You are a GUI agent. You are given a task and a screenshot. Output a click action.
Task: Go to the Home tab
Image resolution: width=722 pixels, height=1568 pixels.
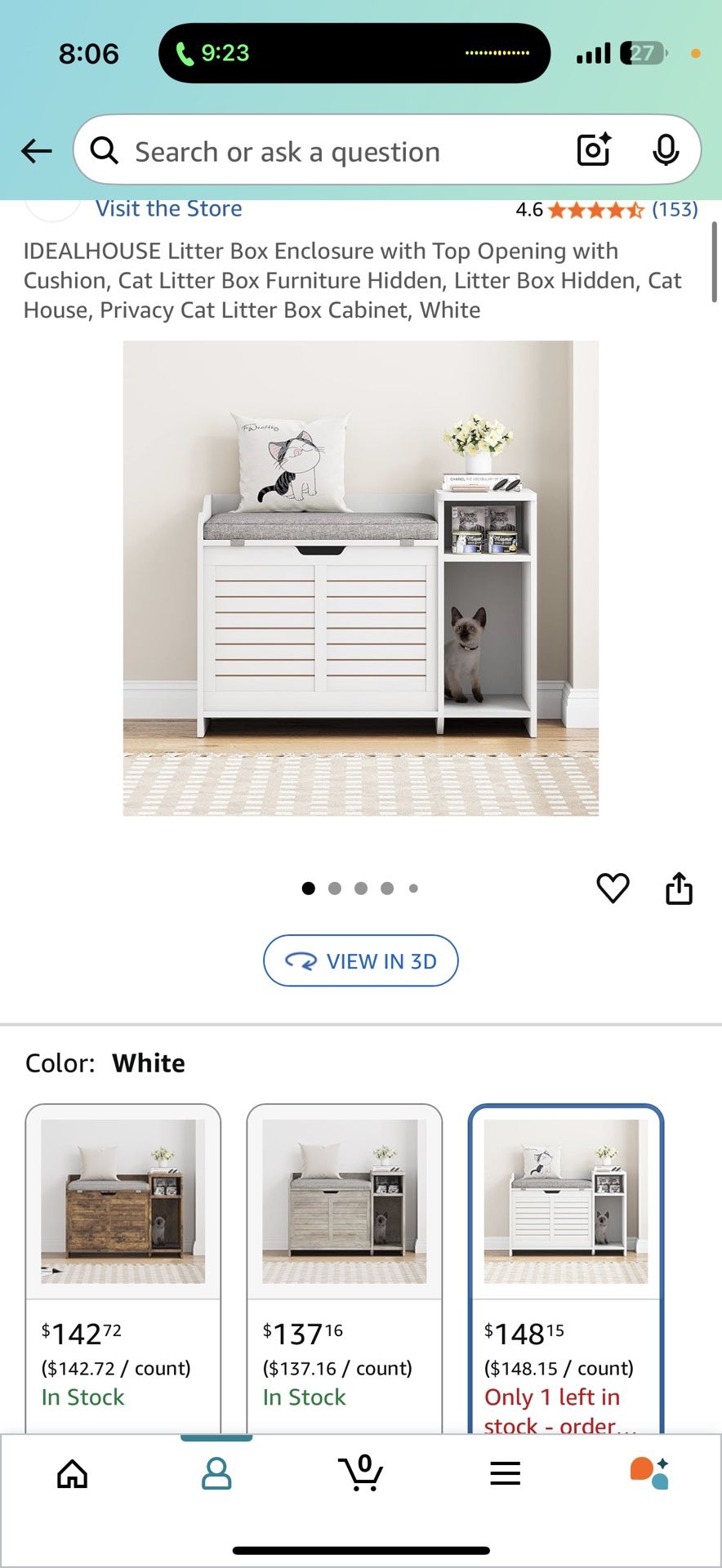click(72, 1473)
